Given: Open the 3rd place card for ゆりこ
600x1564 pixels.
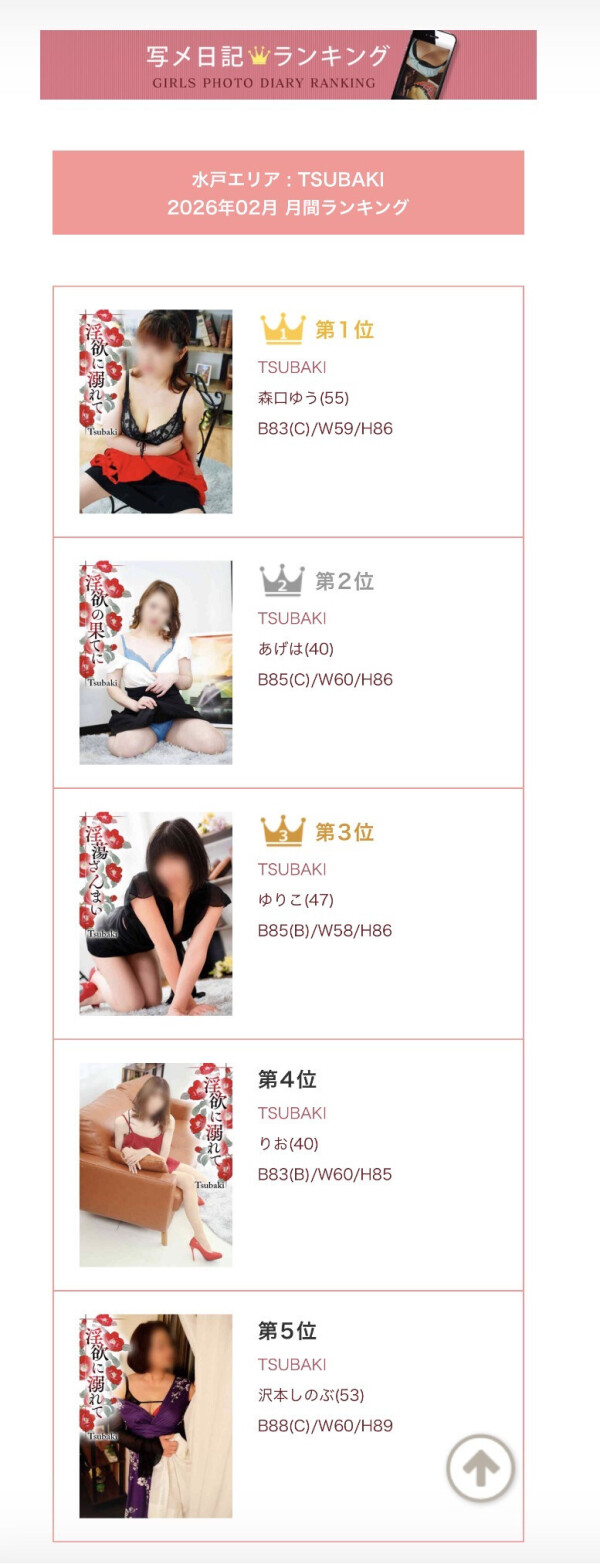Looking at the screenshot, I should tap(288, 914).
